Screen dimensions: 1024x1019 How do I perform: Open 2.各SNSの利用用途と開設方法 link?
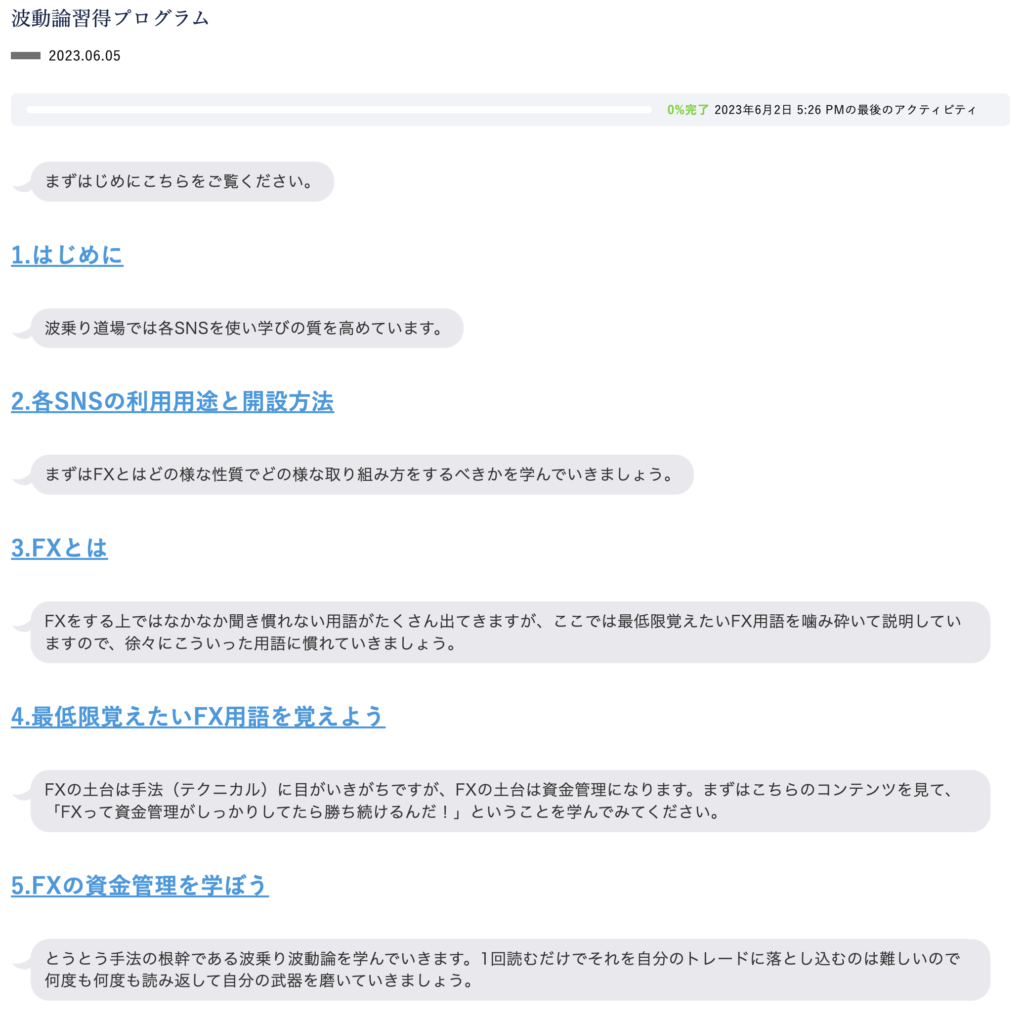(x=172, y=402)
